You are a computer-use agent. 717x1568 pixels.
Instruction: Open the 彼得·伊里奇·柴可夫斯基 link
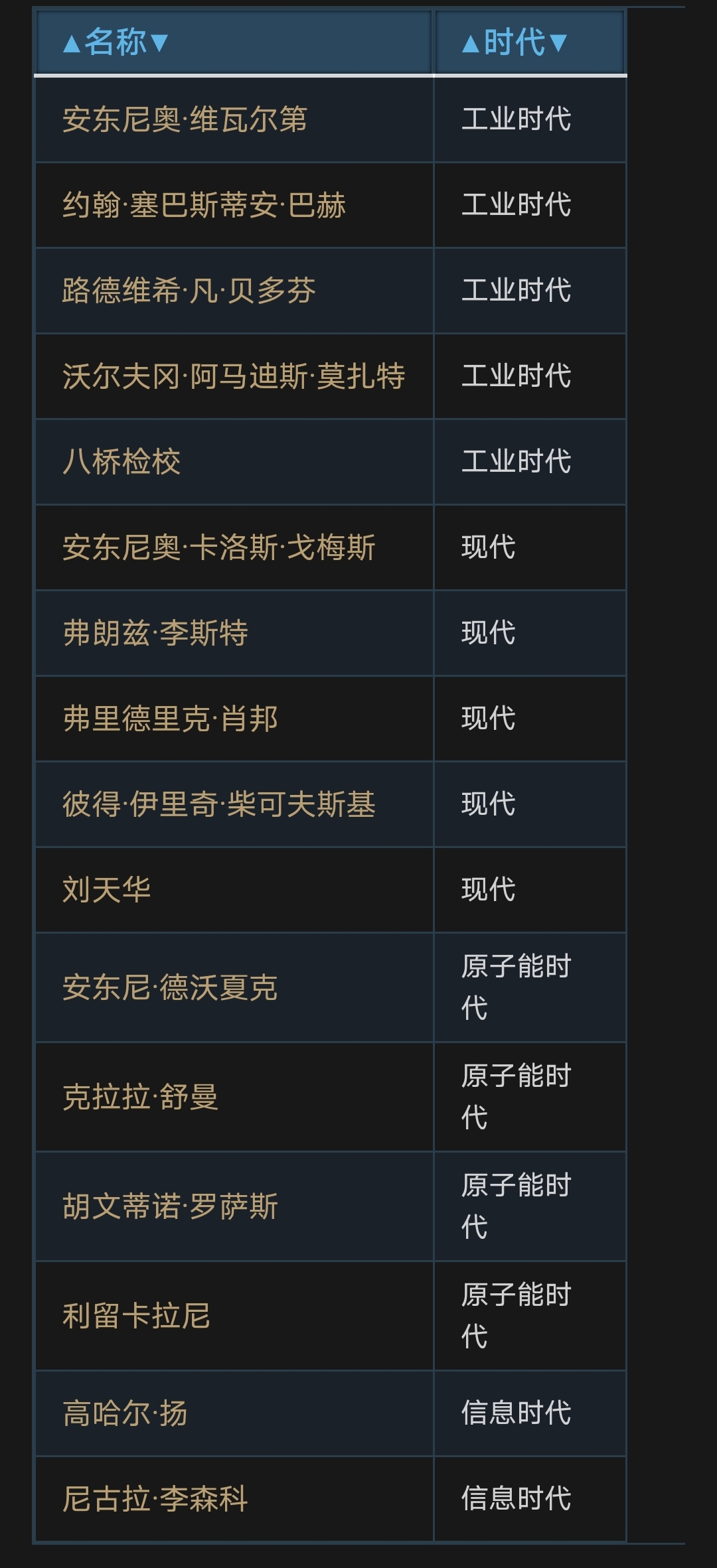point(218,804)
